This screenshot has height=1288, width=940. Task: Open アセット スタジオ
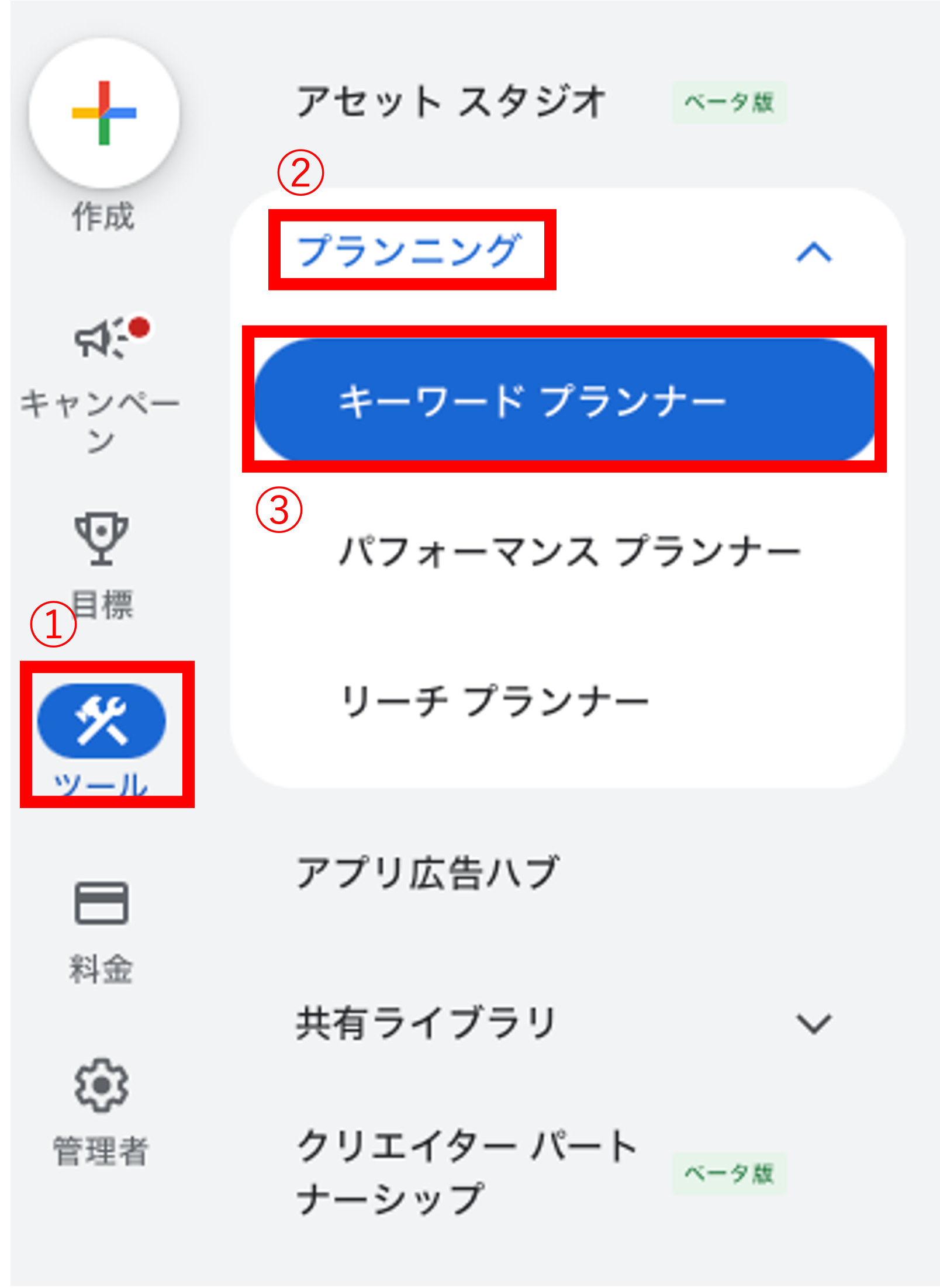point(451,102)
